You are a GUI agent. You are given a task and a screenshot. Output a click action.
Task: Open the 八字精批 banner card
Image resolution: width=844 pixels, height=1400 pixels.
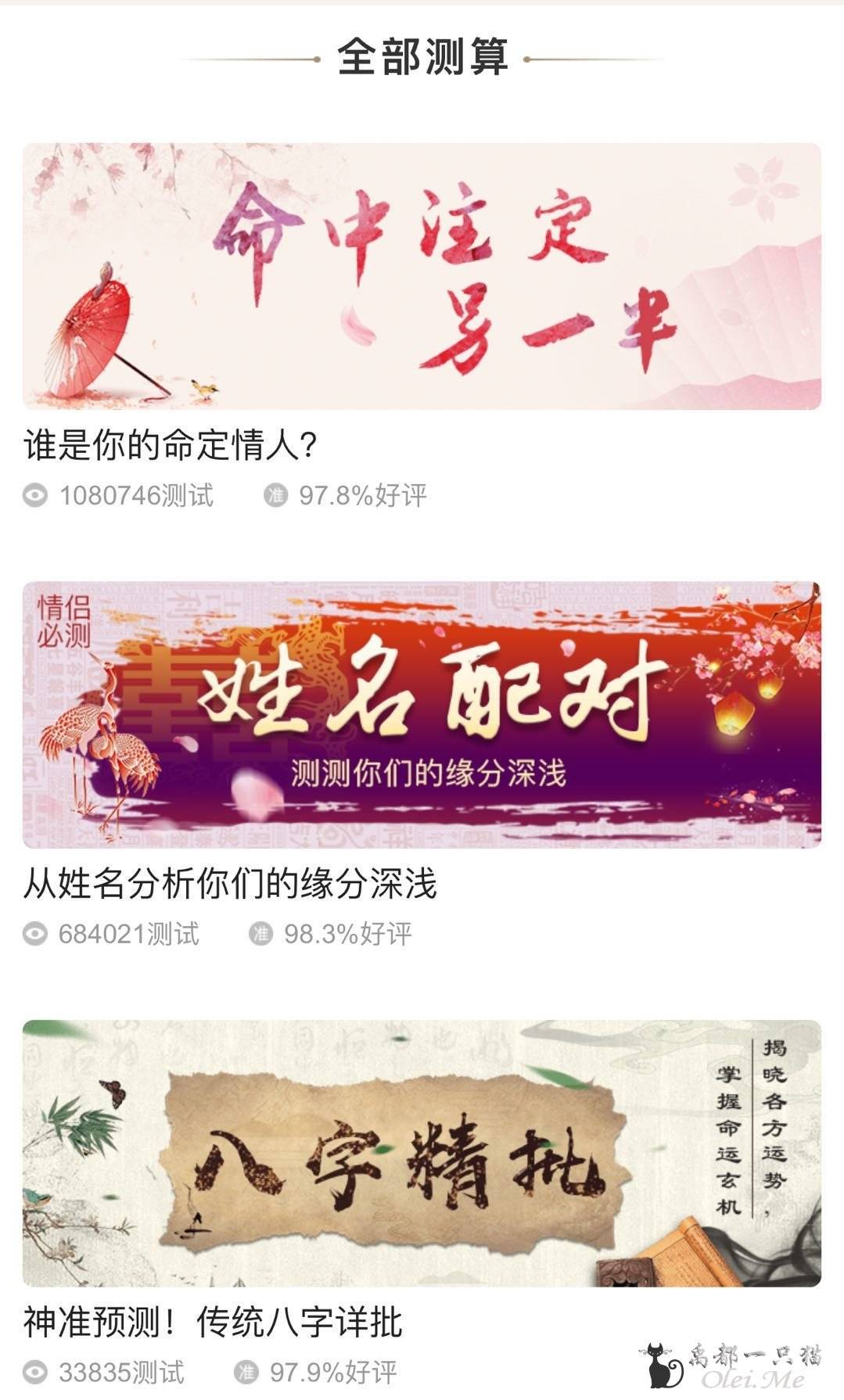tap(422, 1152)
